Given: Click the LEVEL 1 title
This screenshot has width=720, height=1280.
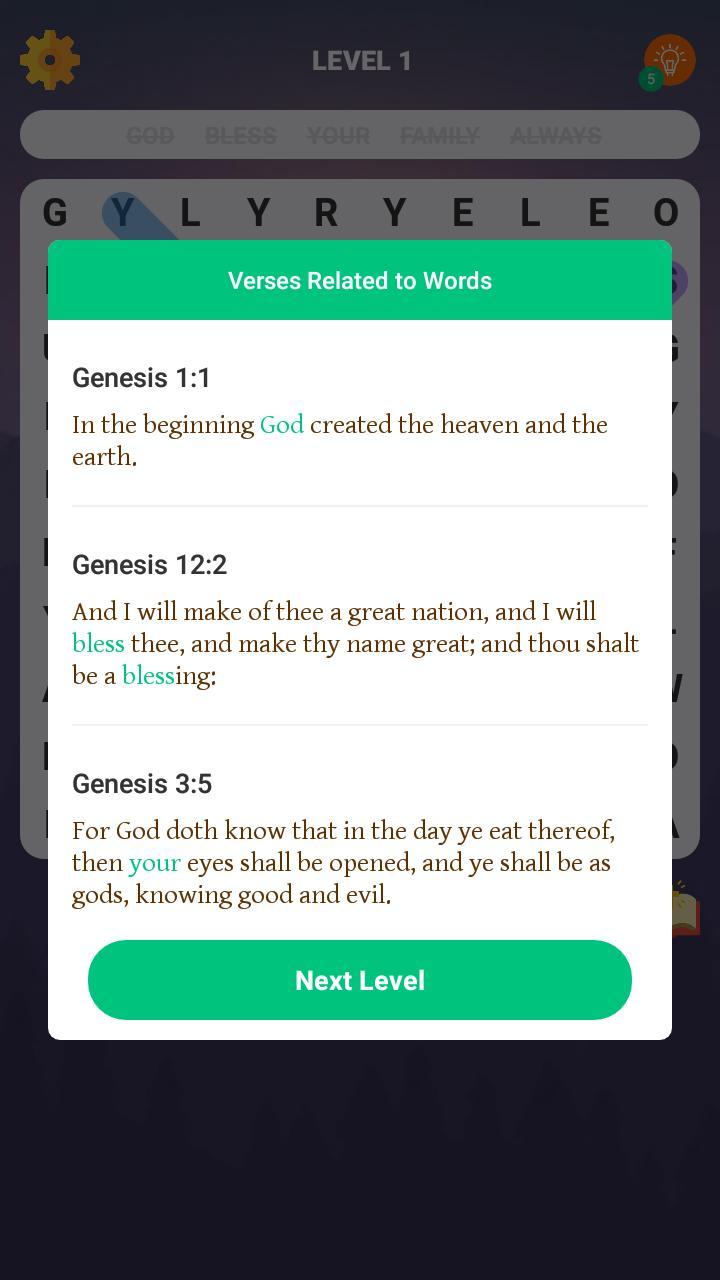Looking at the screenshot, I should coord(361,60).
